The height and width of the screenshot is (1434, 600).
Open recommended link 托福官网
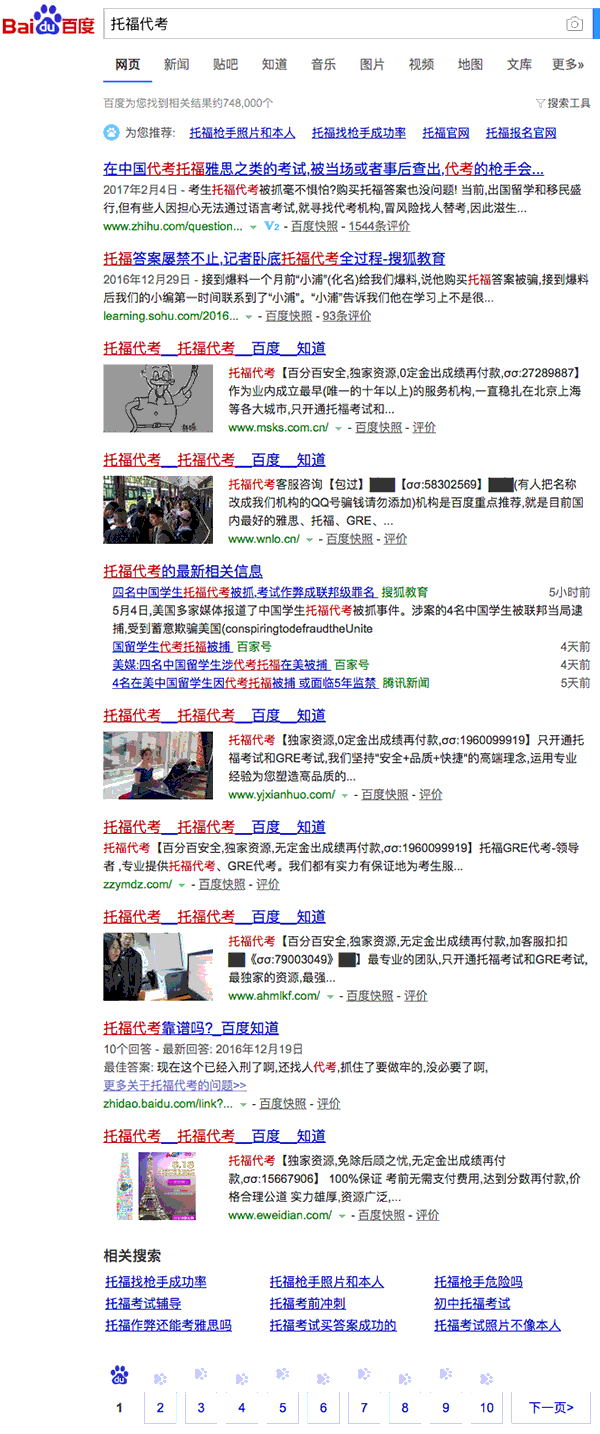coord(446,132)
